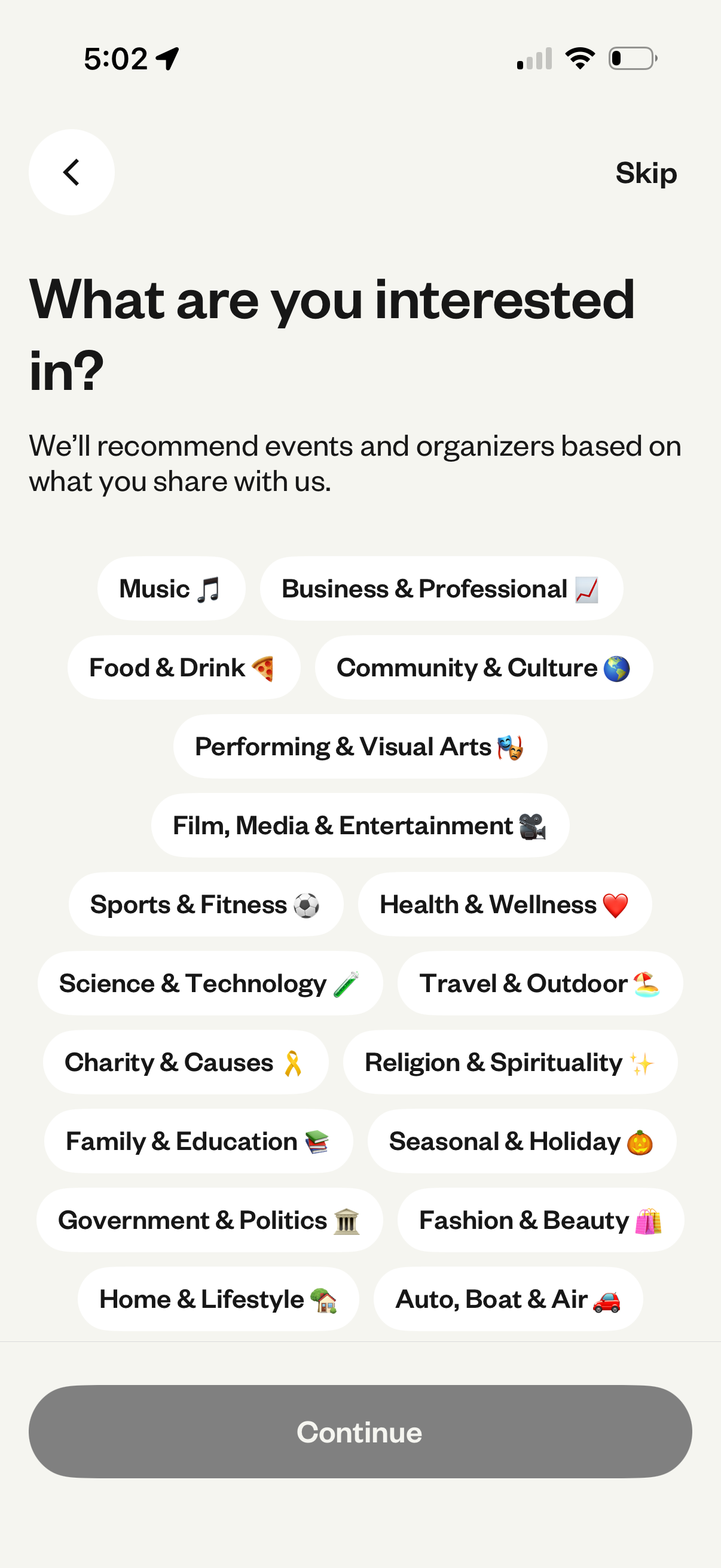Select Seasonal & Holiday interest
Image resolution: width=721 pixels, height=1568 pixels.
click(522, 1141)
